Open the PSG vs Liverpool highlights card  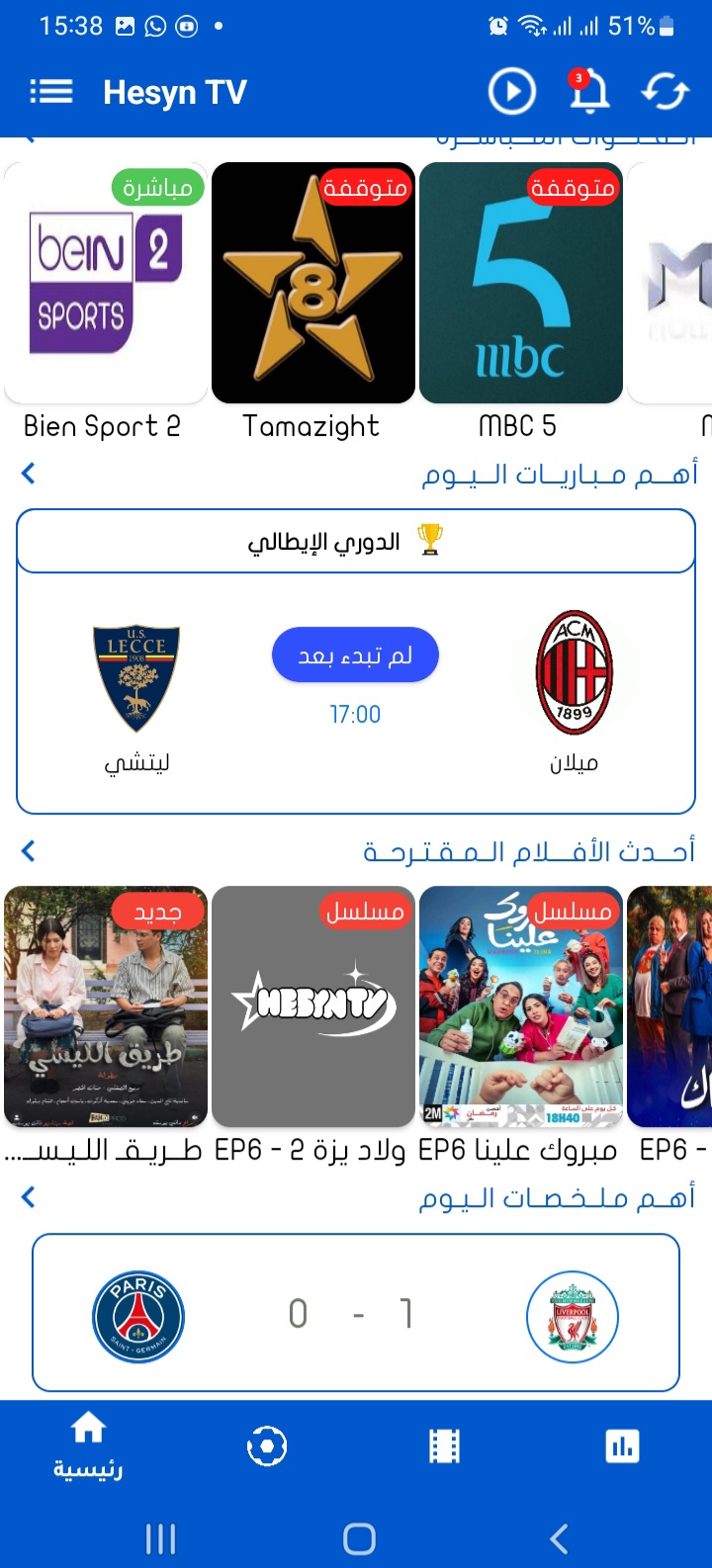click(x=356, y=1313)
